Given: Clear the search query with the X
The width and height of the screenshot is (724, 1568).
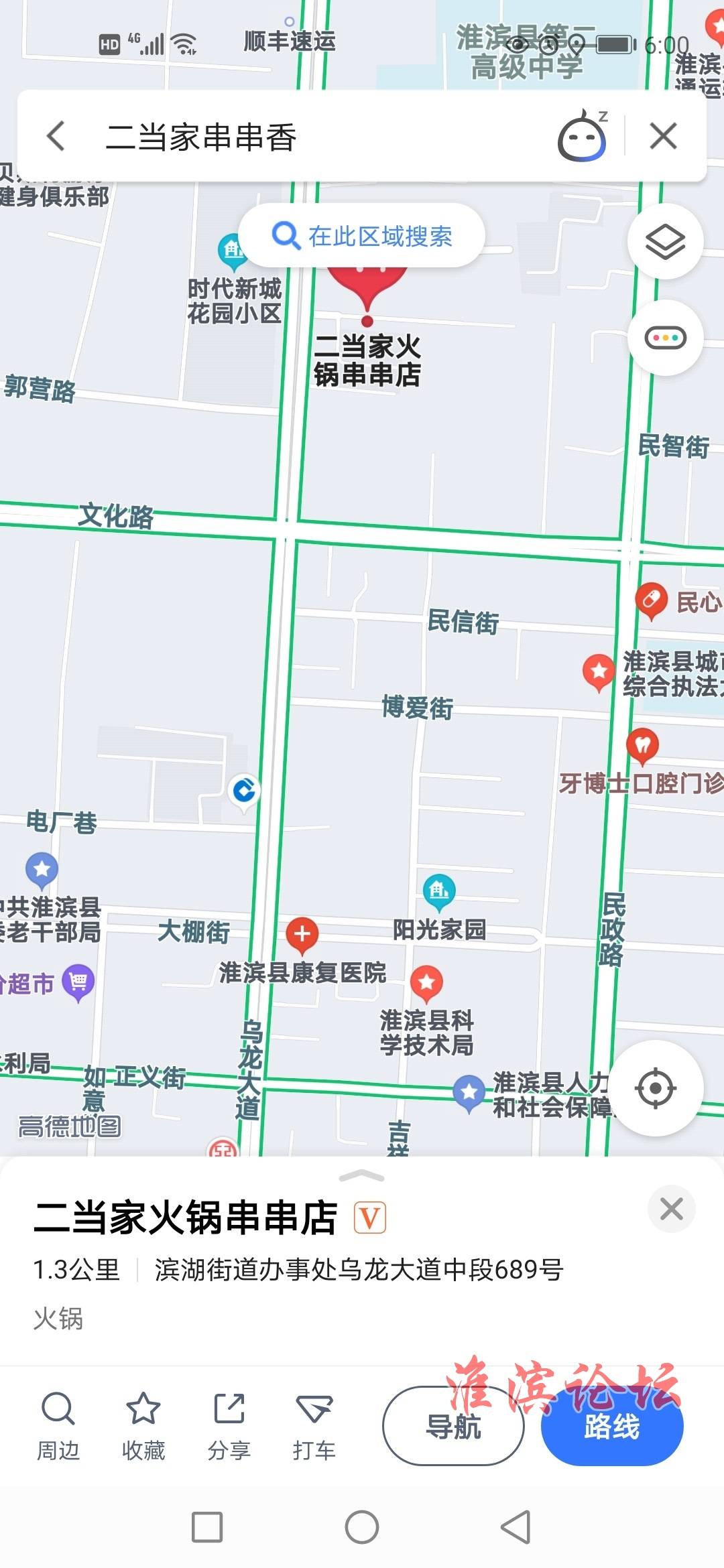Looking at the screenshot, I should click(663, 137).
